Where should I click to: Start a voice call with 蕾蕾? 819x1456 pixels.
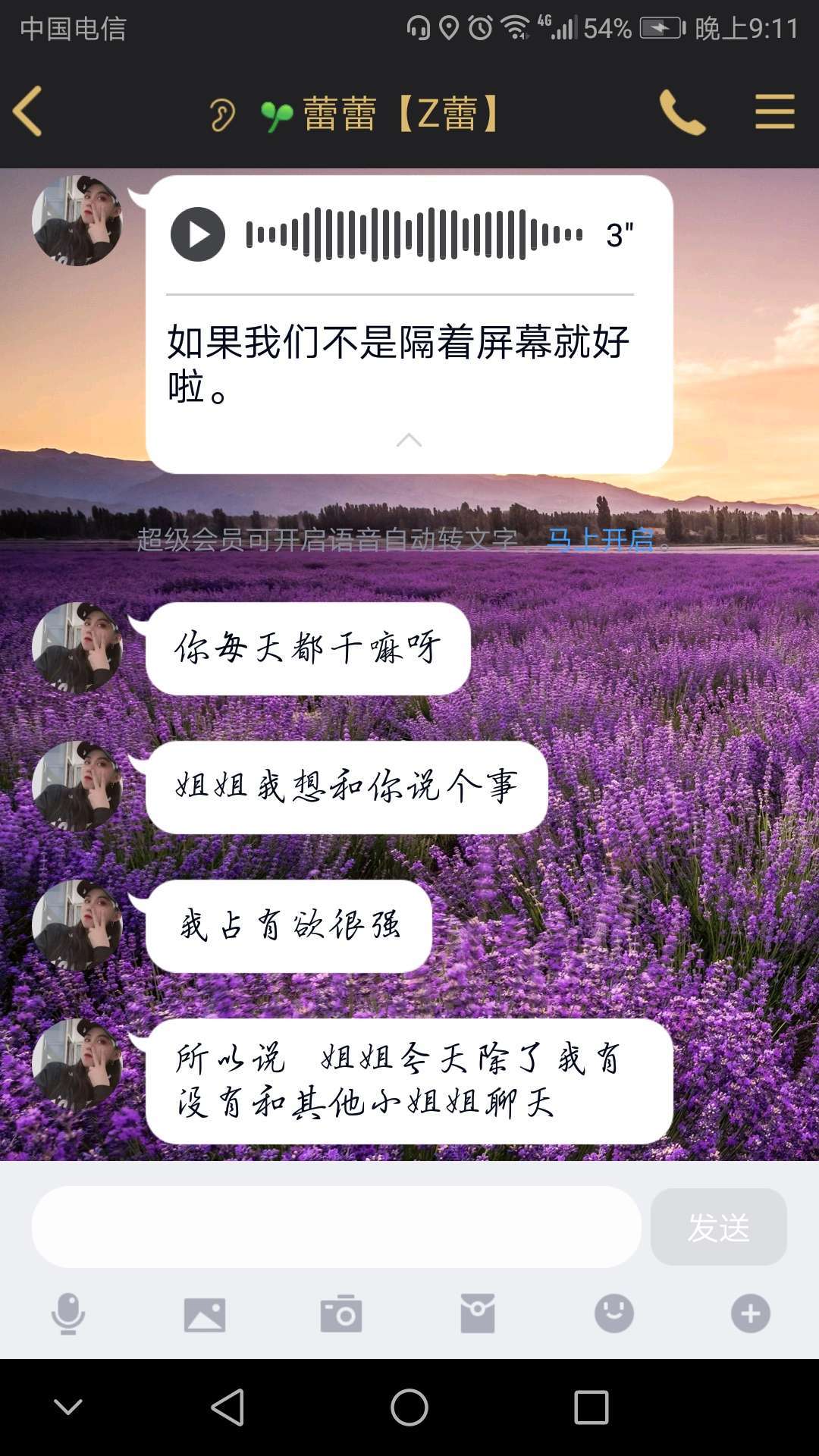coord(682,112)
